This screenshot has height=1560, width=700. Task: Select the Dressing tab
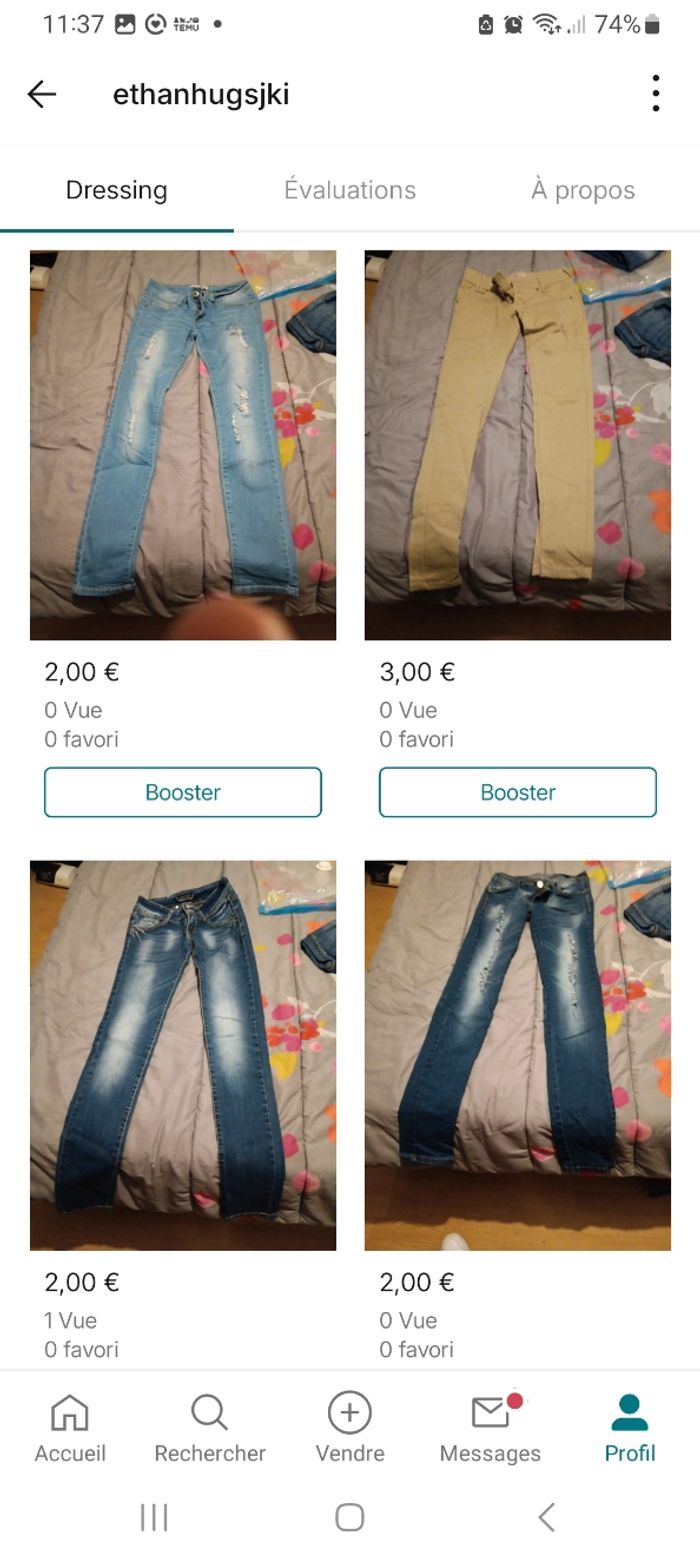[x=116, y=190]
